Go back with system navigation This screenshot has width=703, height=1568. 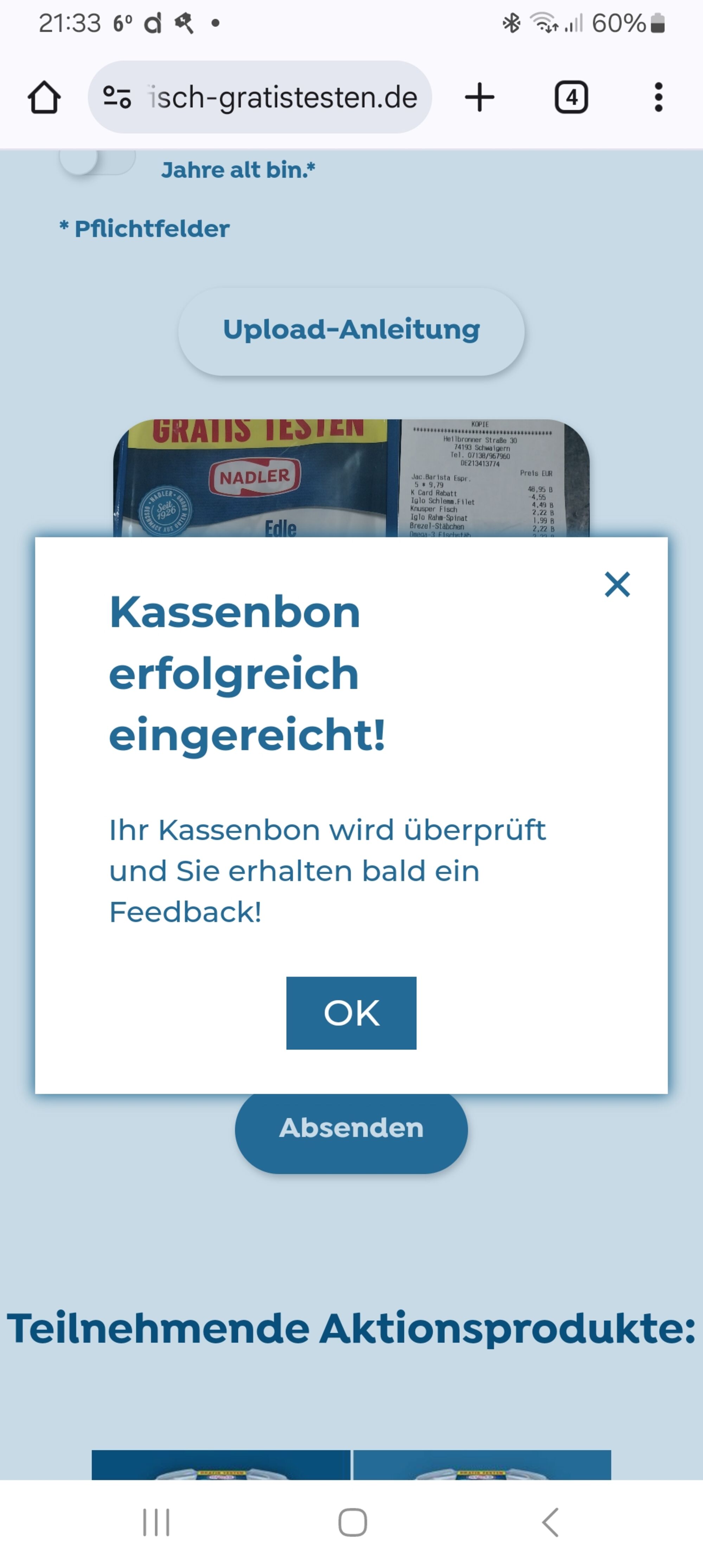click(550, 1522)
